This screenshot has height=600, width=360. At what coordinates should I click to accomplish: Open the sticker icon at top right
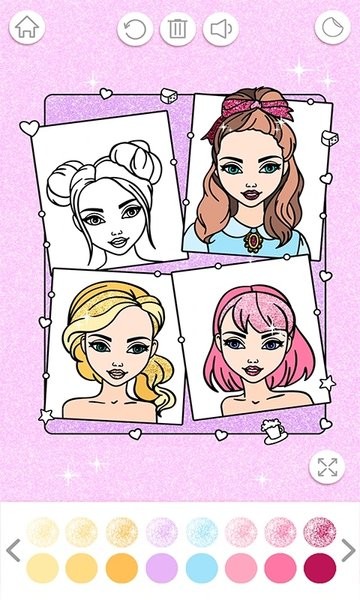pos(332,28)
